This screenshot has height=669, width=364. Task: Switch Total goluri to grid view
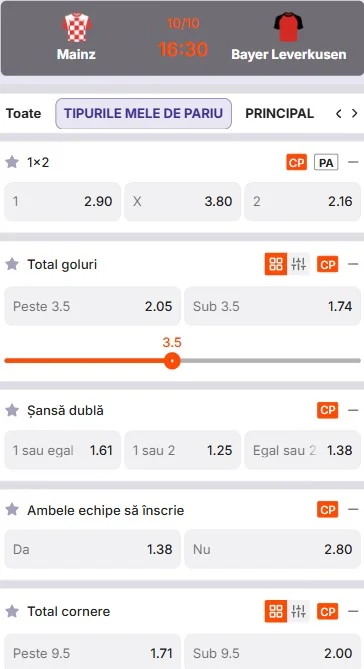click(276, 265)
